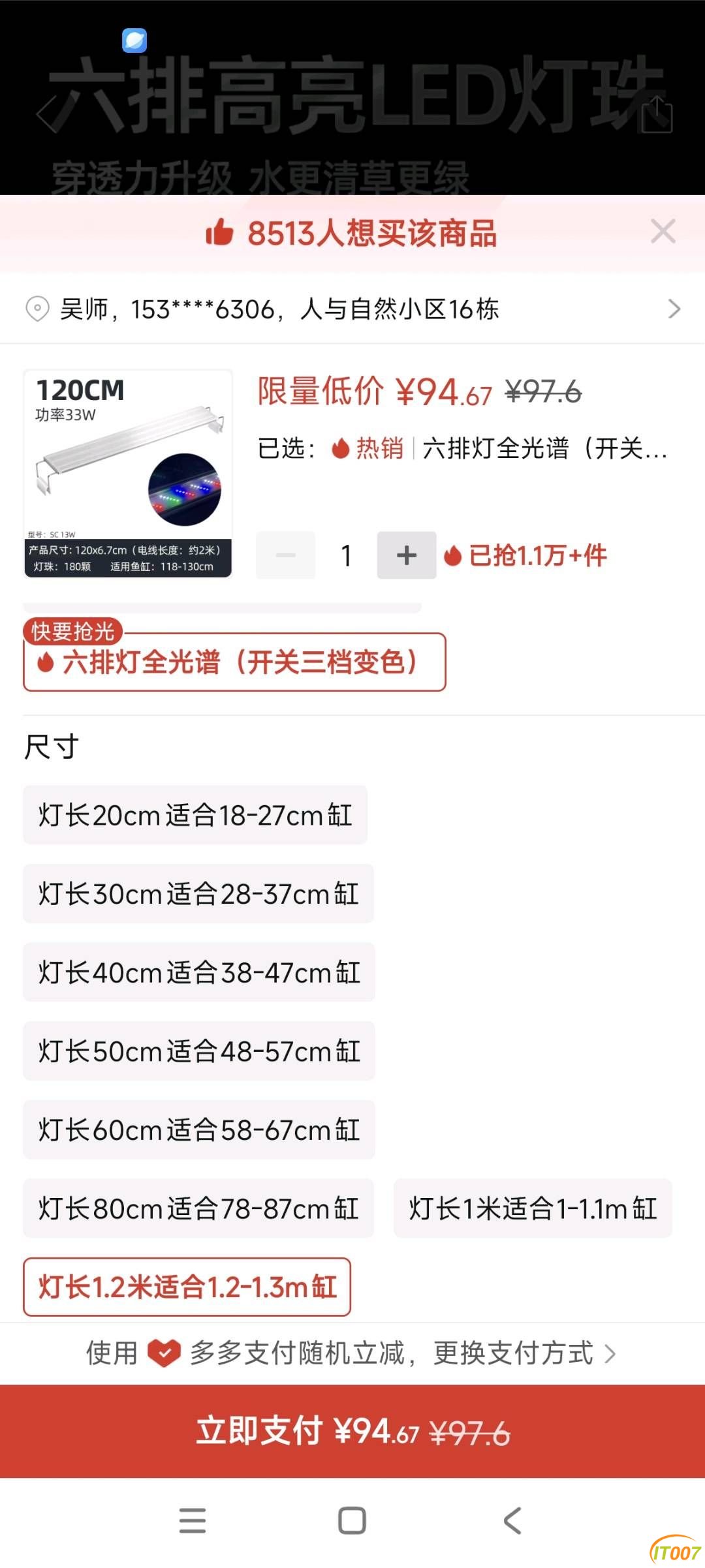
Task: Go to the home screen via system button
Action: click(352, 1520)
